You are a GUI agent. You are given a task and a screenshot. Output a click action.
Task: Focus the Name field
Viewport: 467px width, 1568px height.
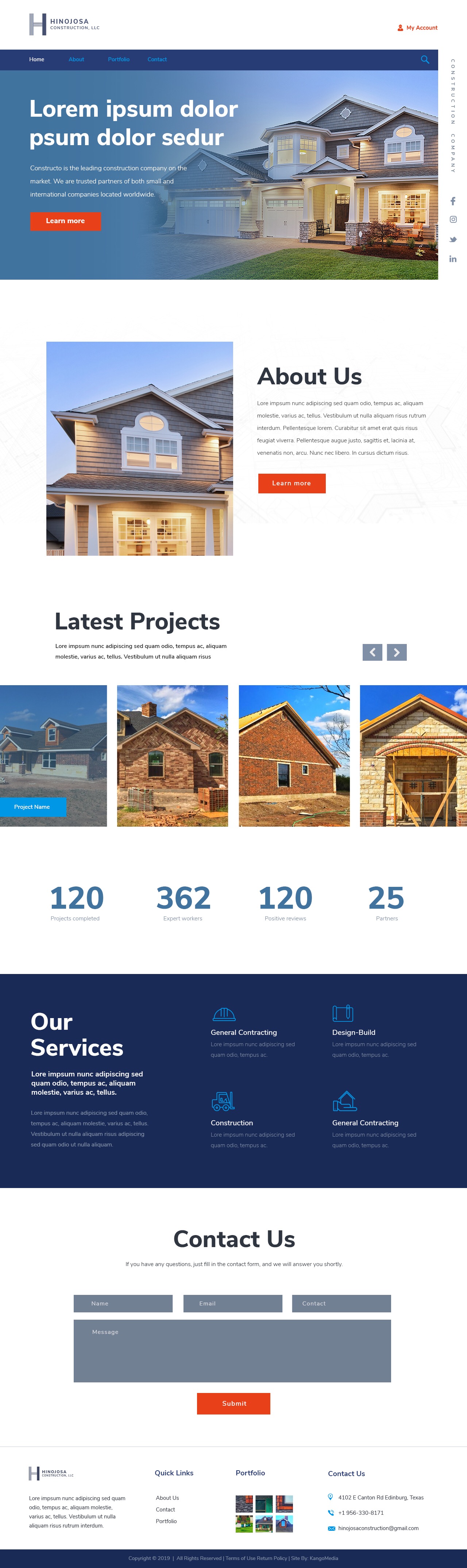coord(123,1303)
